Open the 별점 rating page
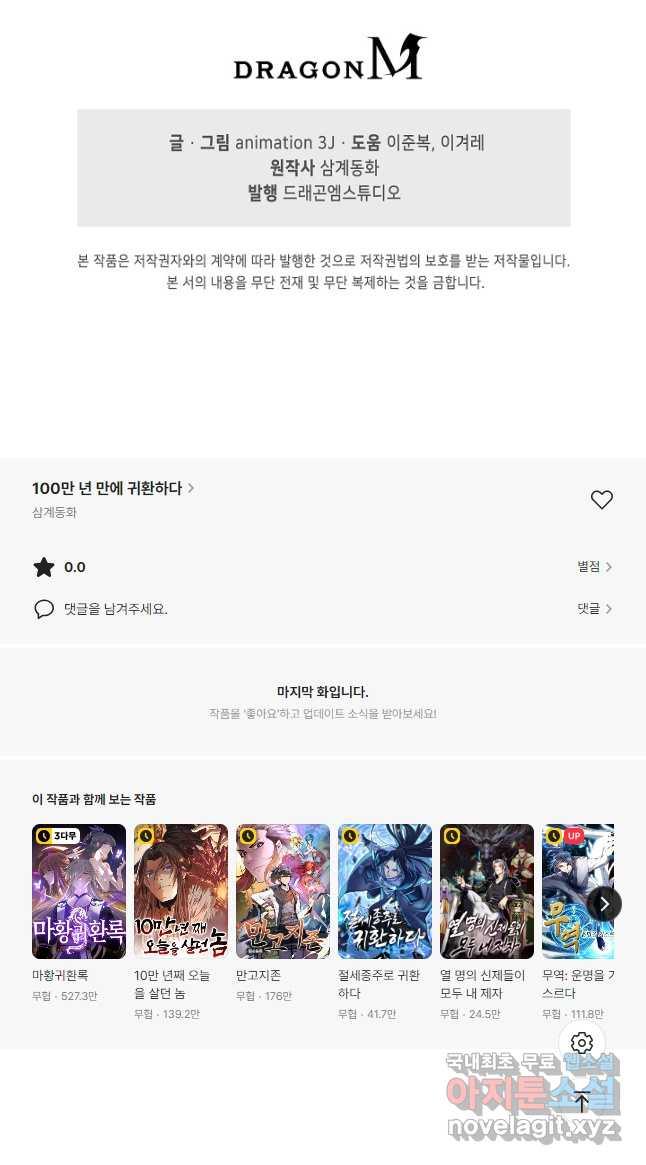This screenshot has width=646, height=1165. [594, 567]
